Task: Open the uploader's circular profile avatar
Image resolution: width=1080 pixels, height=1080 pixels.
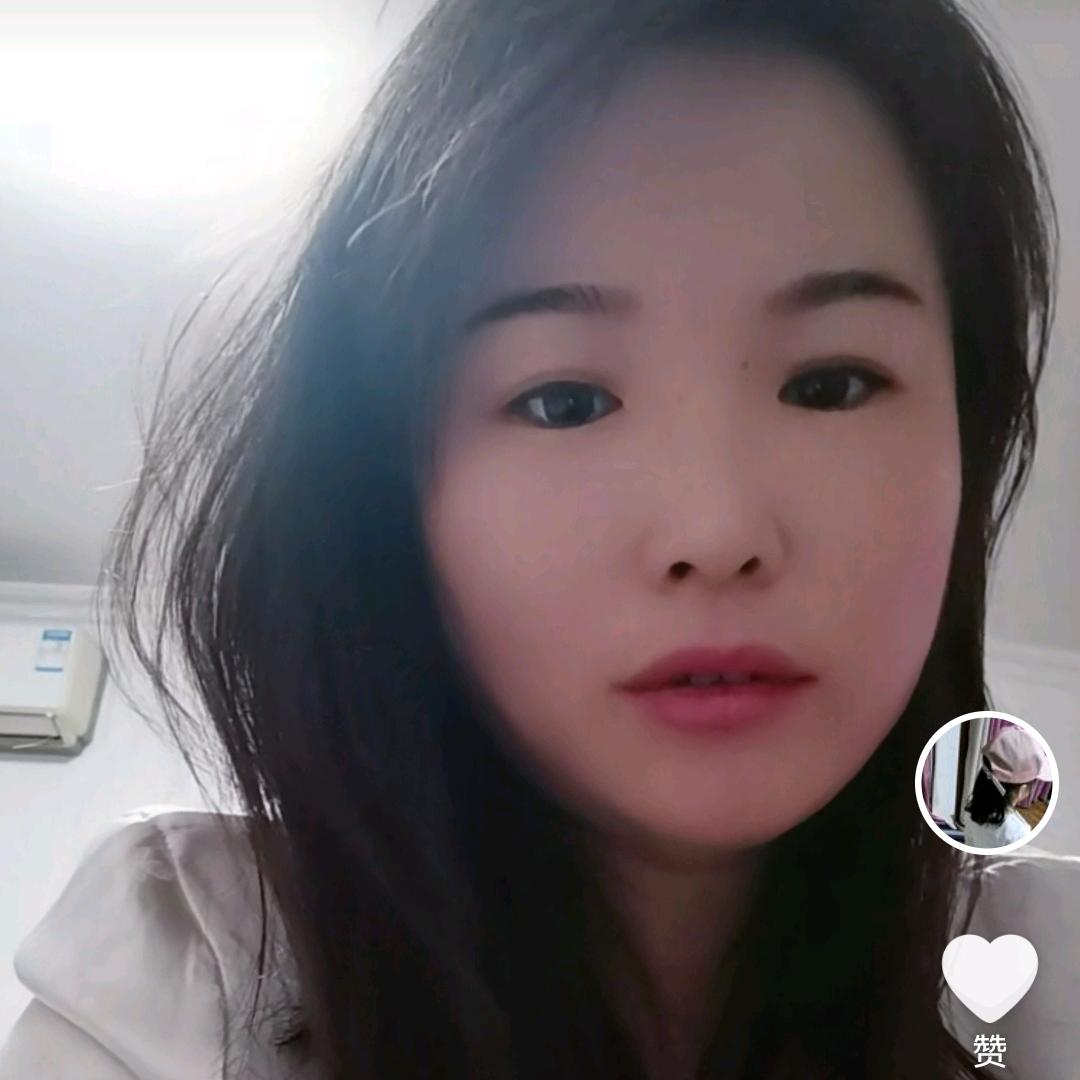Action: click(x=986, y=782)
